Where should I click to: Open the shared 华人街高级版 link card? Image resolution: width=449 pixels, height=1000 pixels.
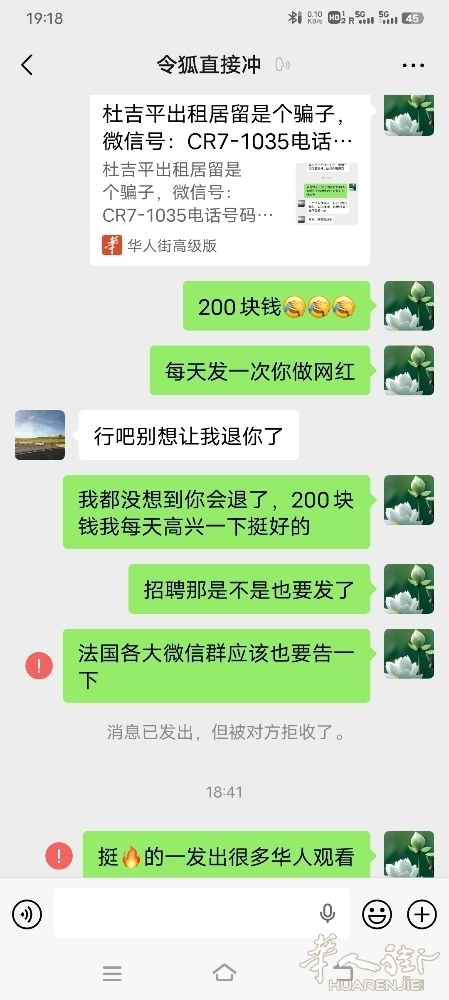[x=230, y=180]
